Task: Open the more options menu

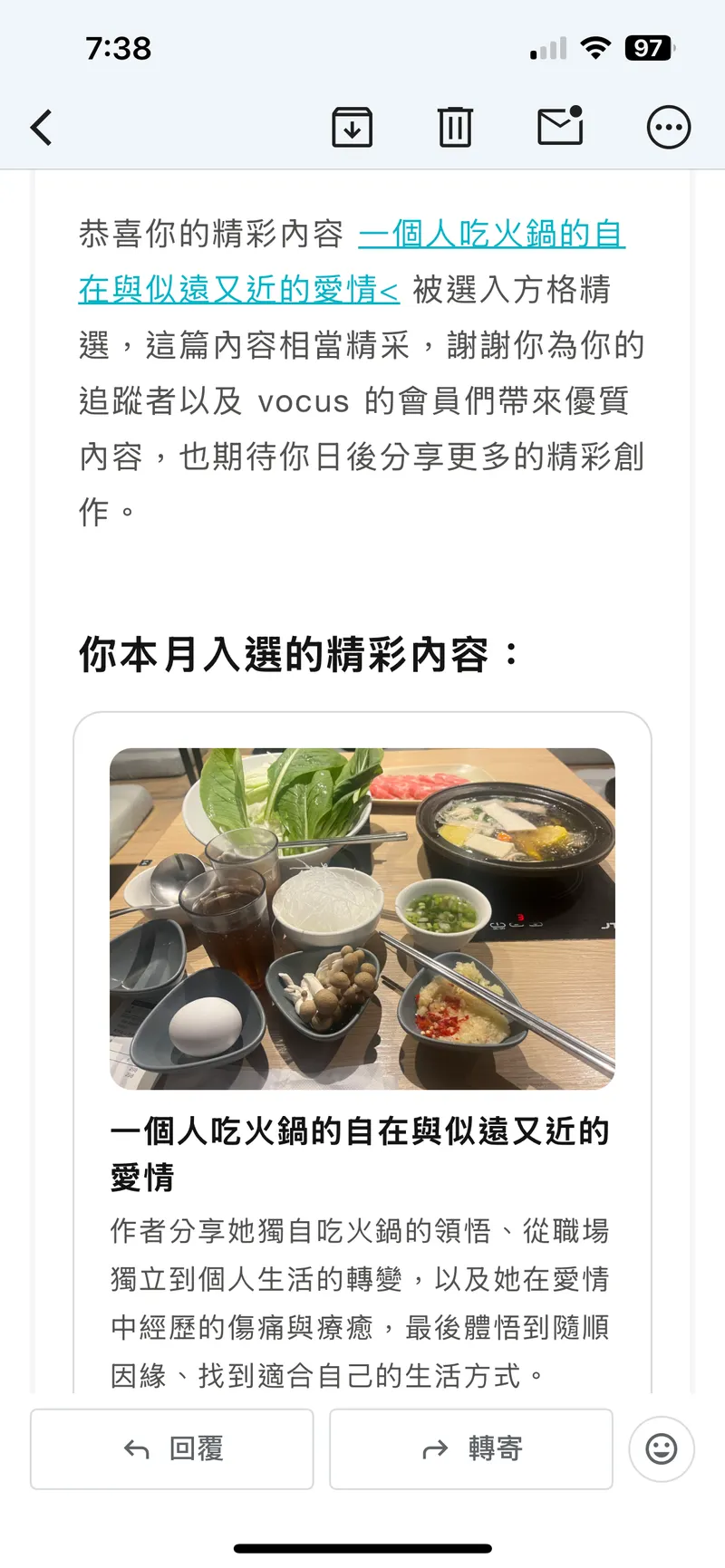Action: [x=669, y=128]
